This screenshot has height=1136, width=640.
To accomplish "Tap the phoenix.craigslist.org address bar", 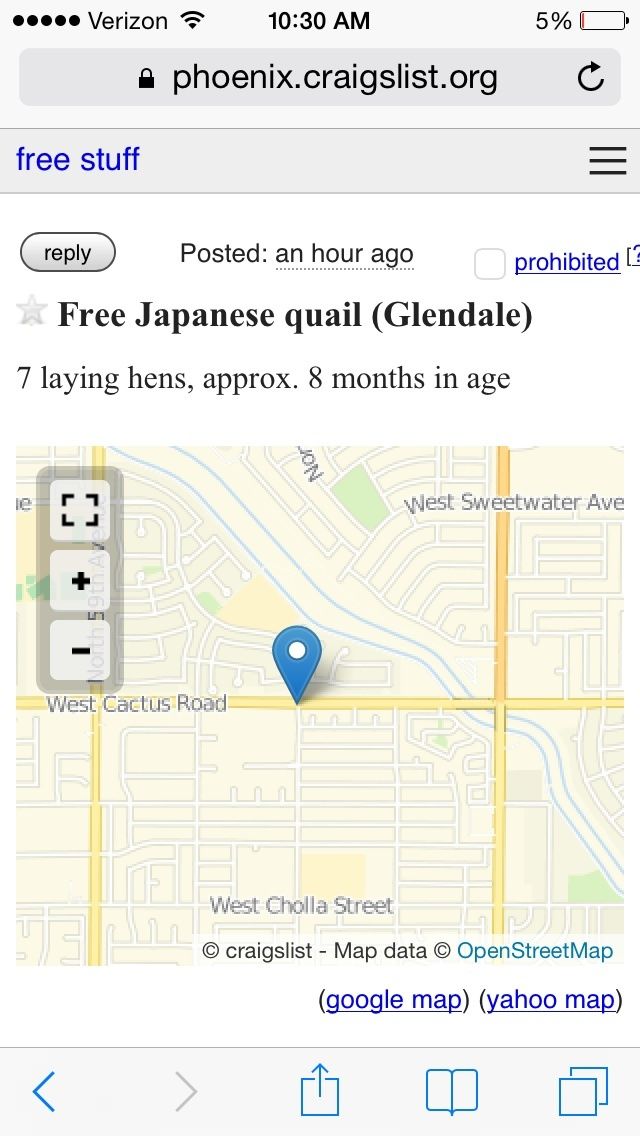I will [318, 78].
